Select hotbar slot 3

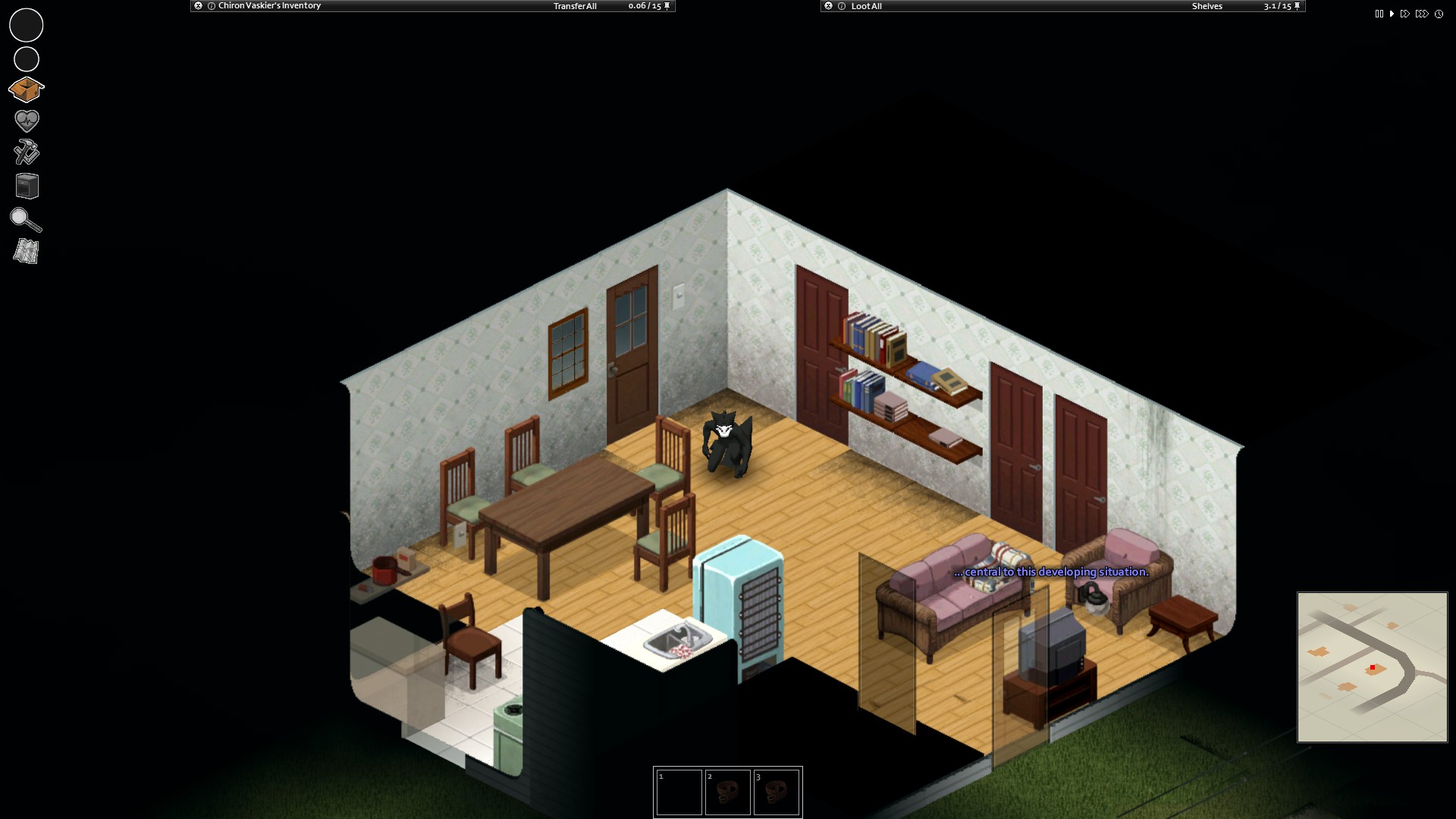777,792
